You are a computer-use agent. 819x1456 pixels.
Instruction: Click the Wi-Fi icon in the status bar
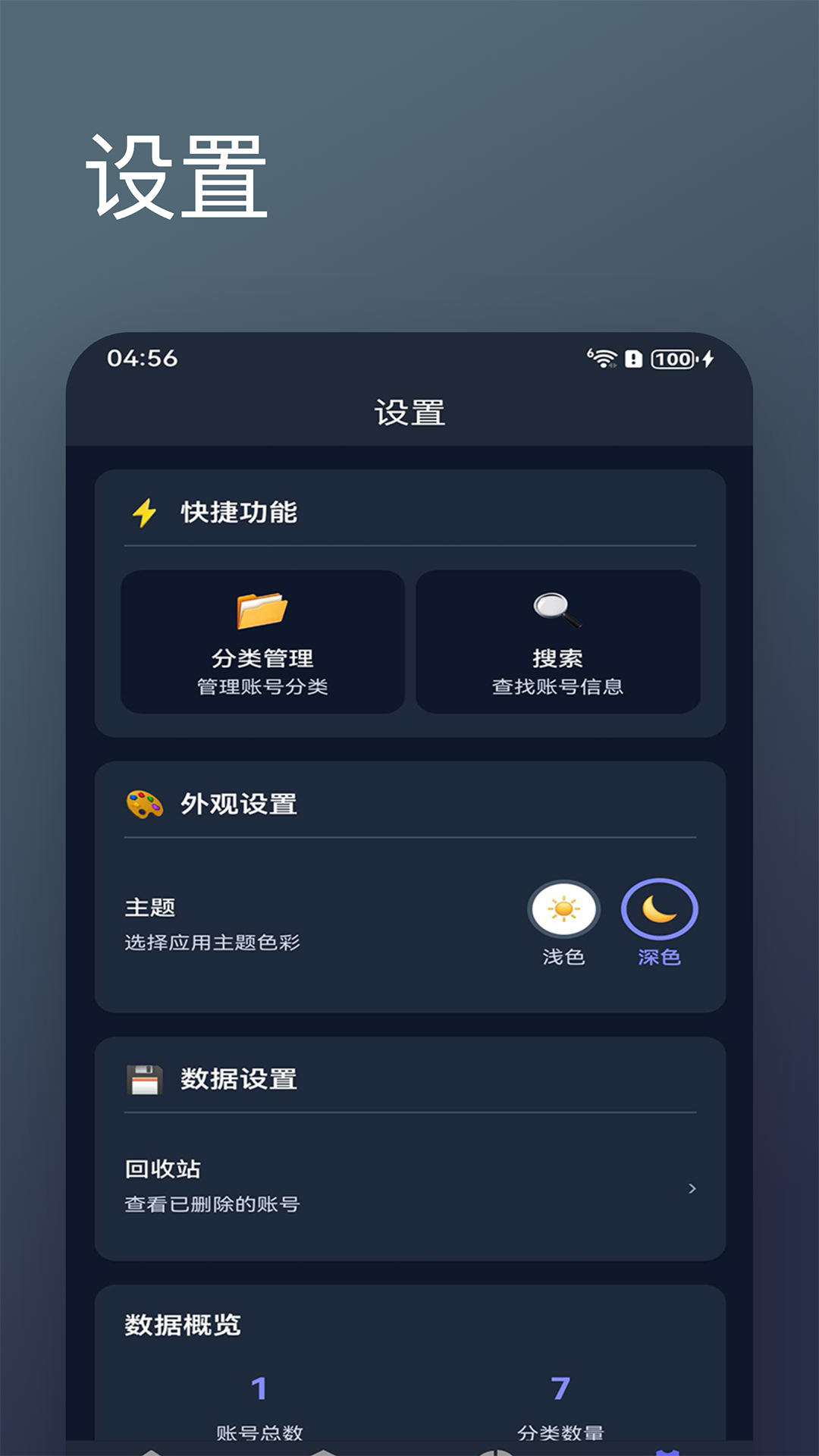pyautogui.click(x=603, y=359)
